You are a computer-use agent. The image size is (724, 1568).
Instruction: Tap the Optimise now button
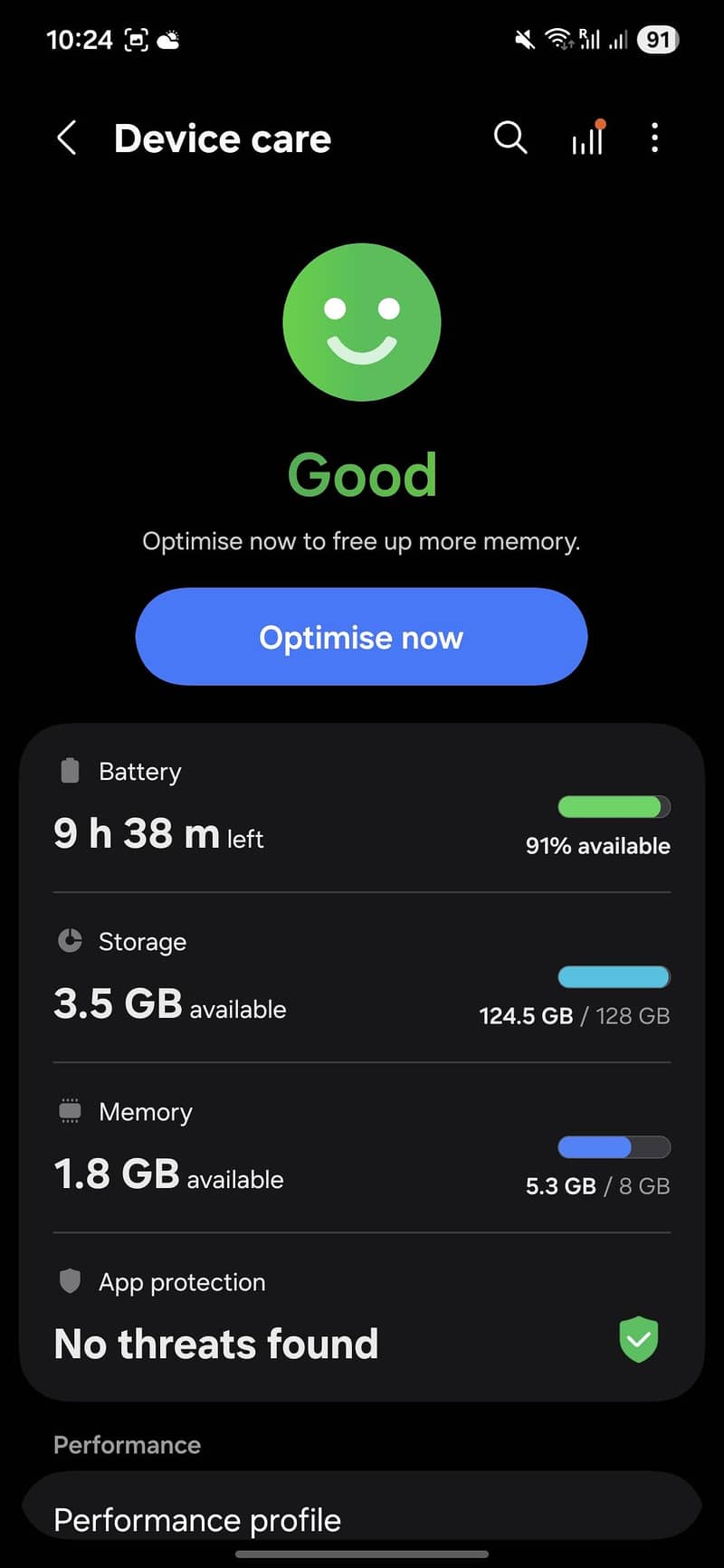click(361, 637)
